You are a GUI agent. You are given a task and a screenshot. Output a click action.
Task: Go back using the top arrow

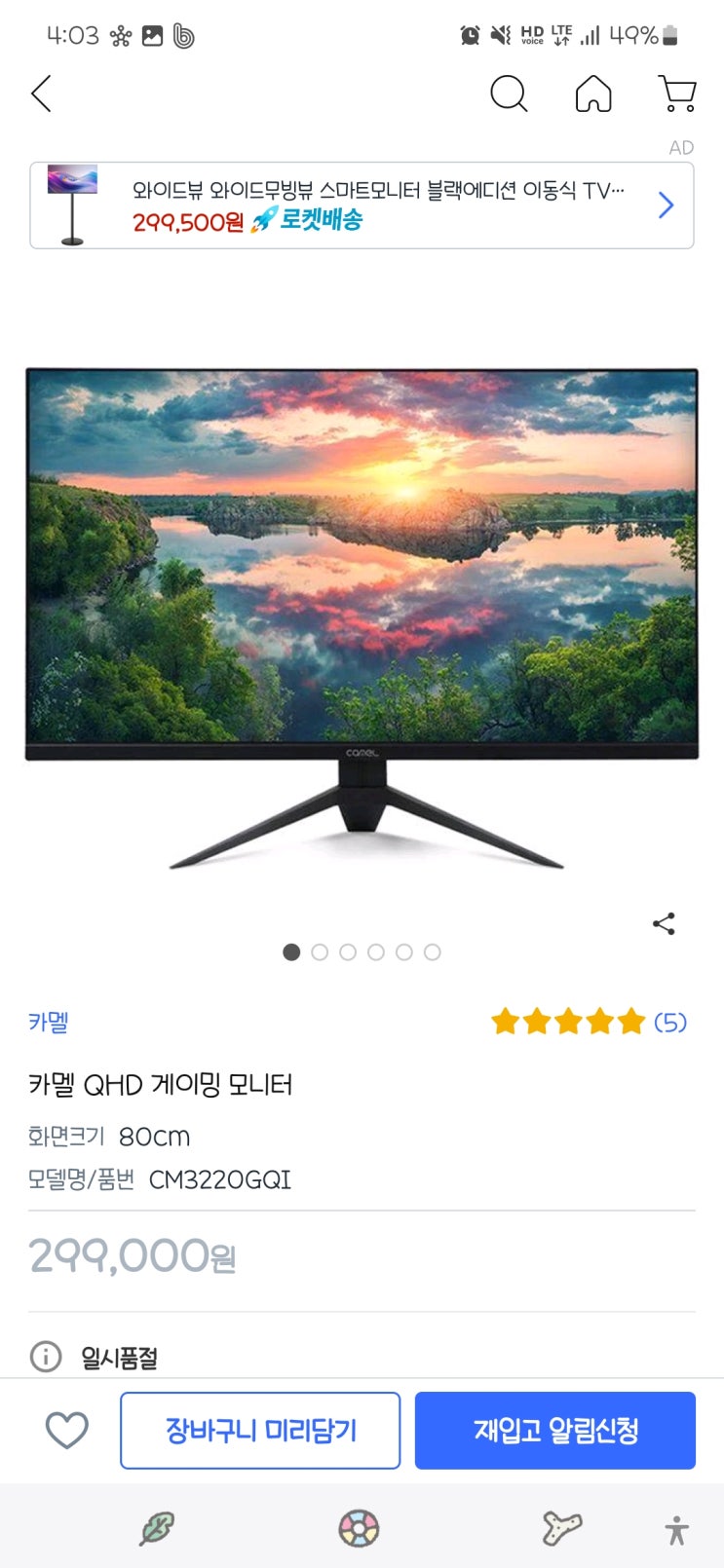click(41, 94)
